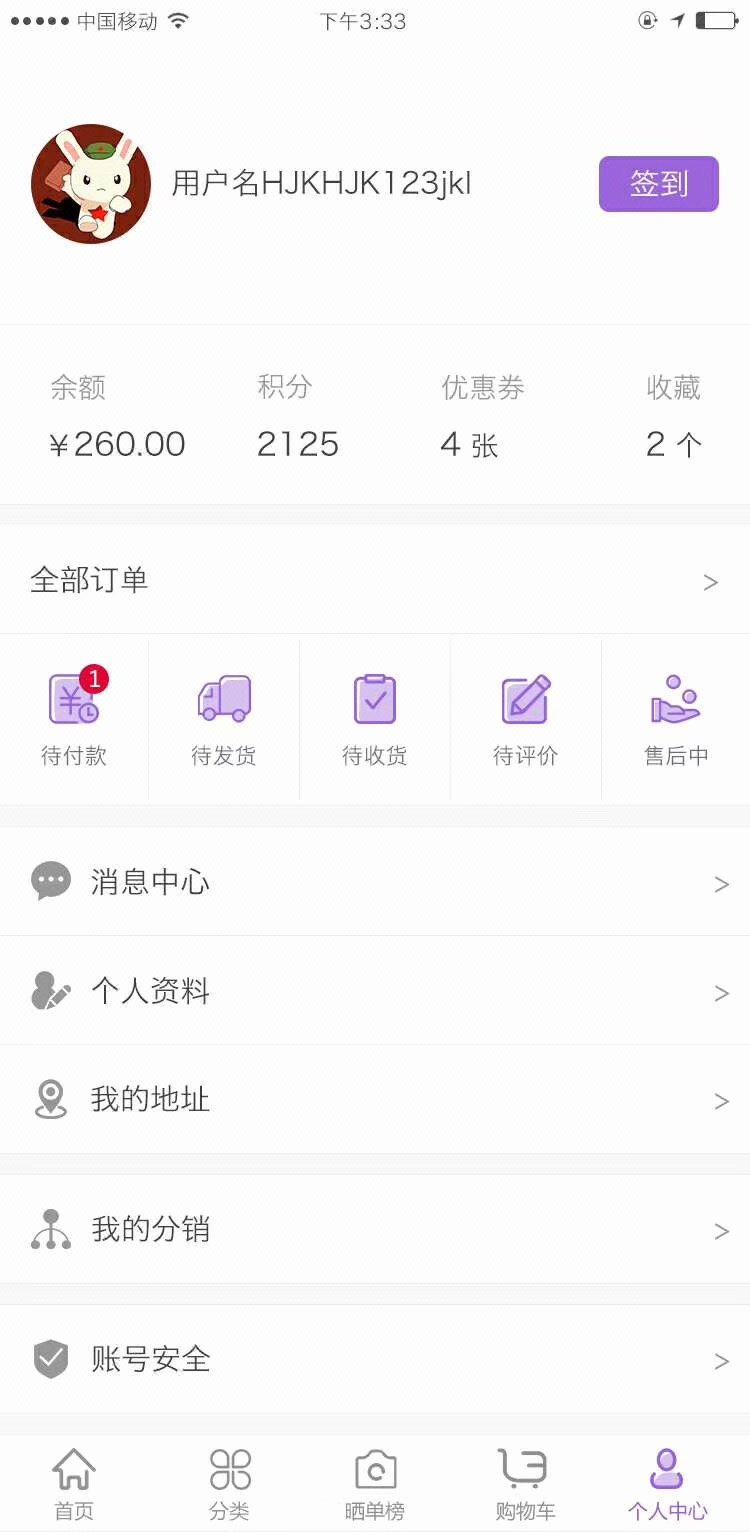Viewport: 750px width, 1532px height.
Task: Check 待收货 orders awaiting receipt
Action: [375, 719]
